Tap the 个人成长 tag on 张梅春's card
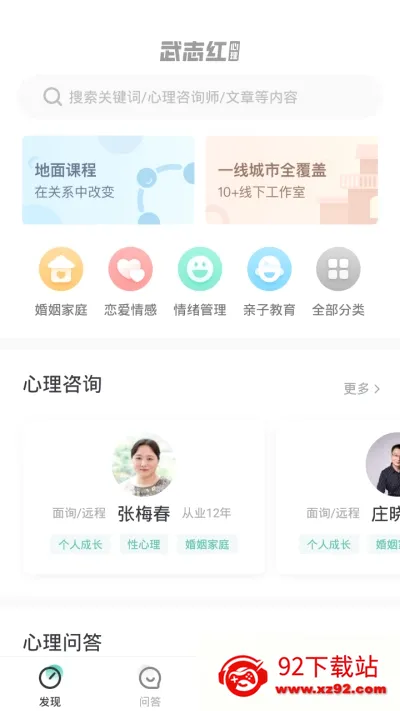This screenshot has height=711, width=400. tap(80, 544)
